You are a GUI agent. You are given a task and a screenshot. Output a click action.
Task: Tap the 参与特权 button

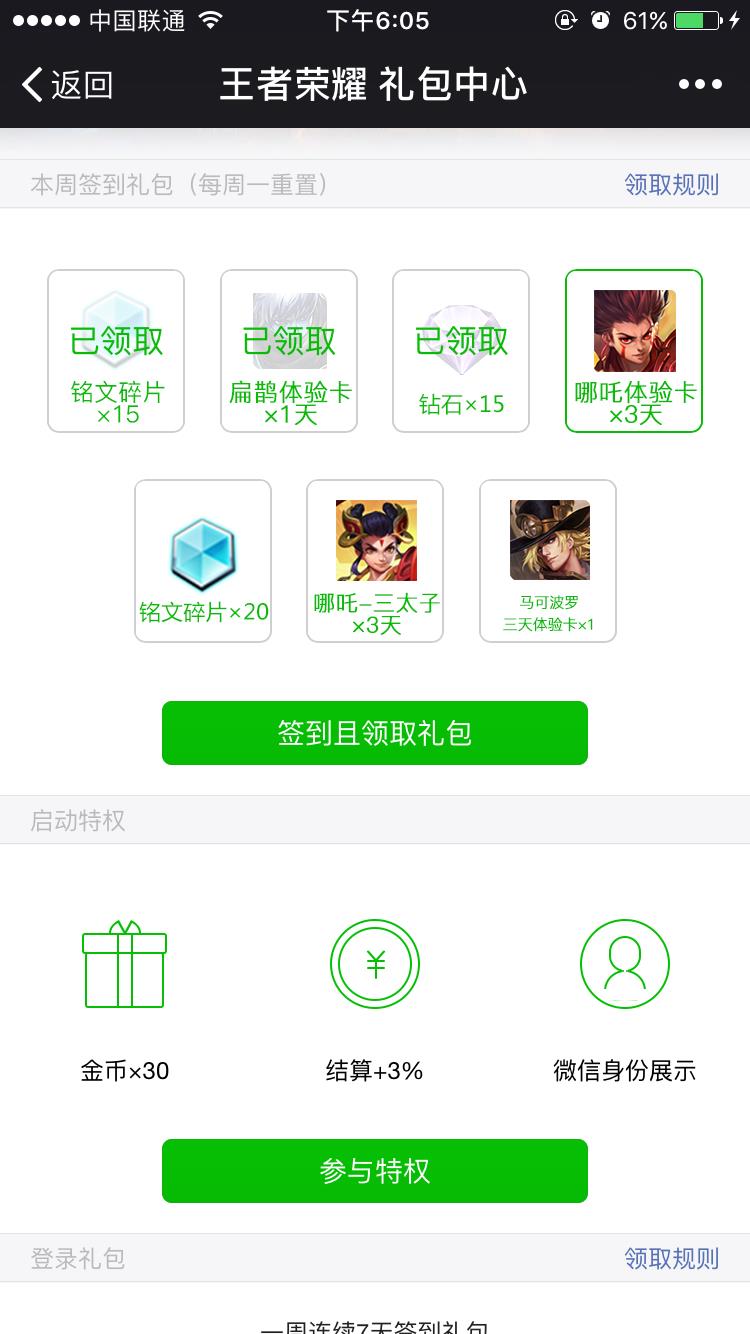pos(375,1171)
